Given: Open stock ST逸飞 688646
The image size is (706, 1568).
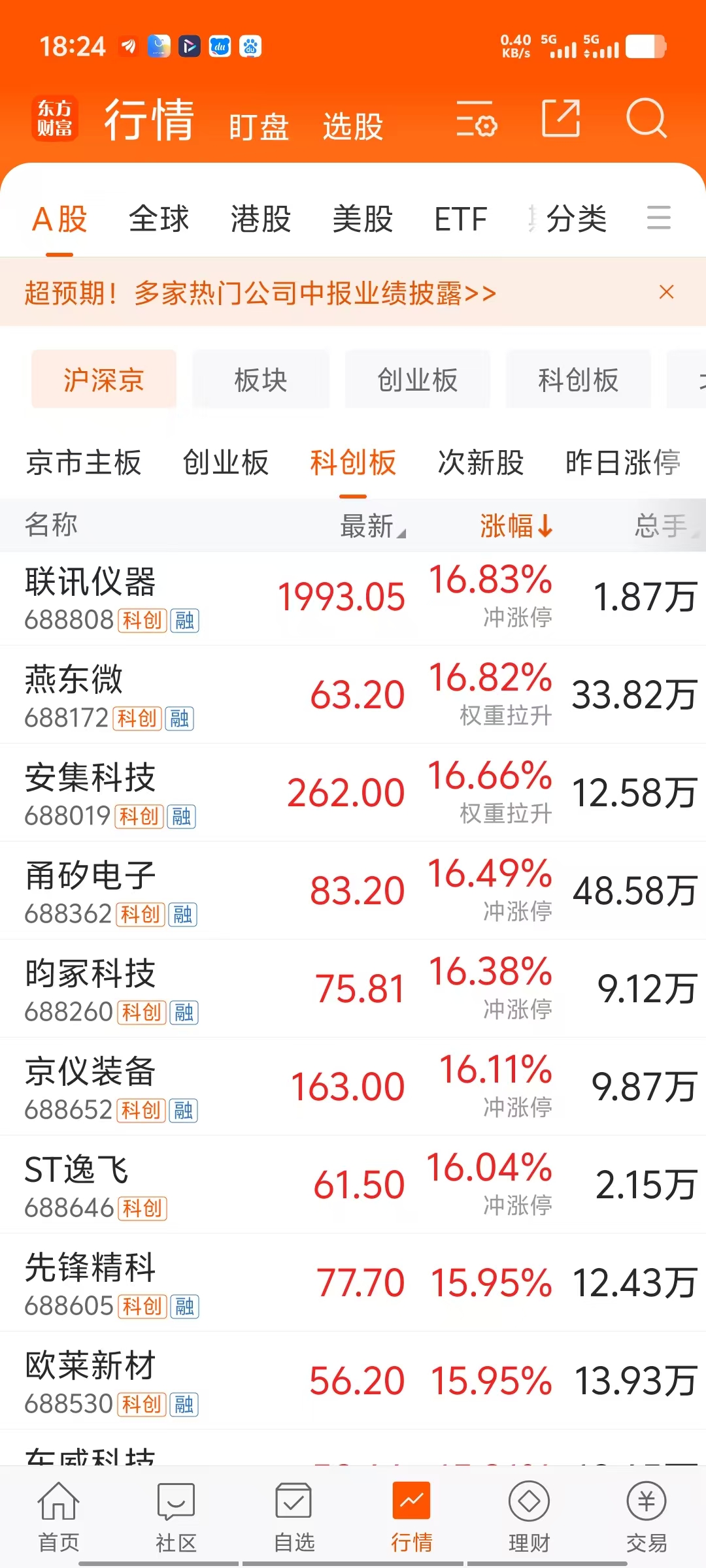Looking at the screenshot, I should coord(353,1184).
